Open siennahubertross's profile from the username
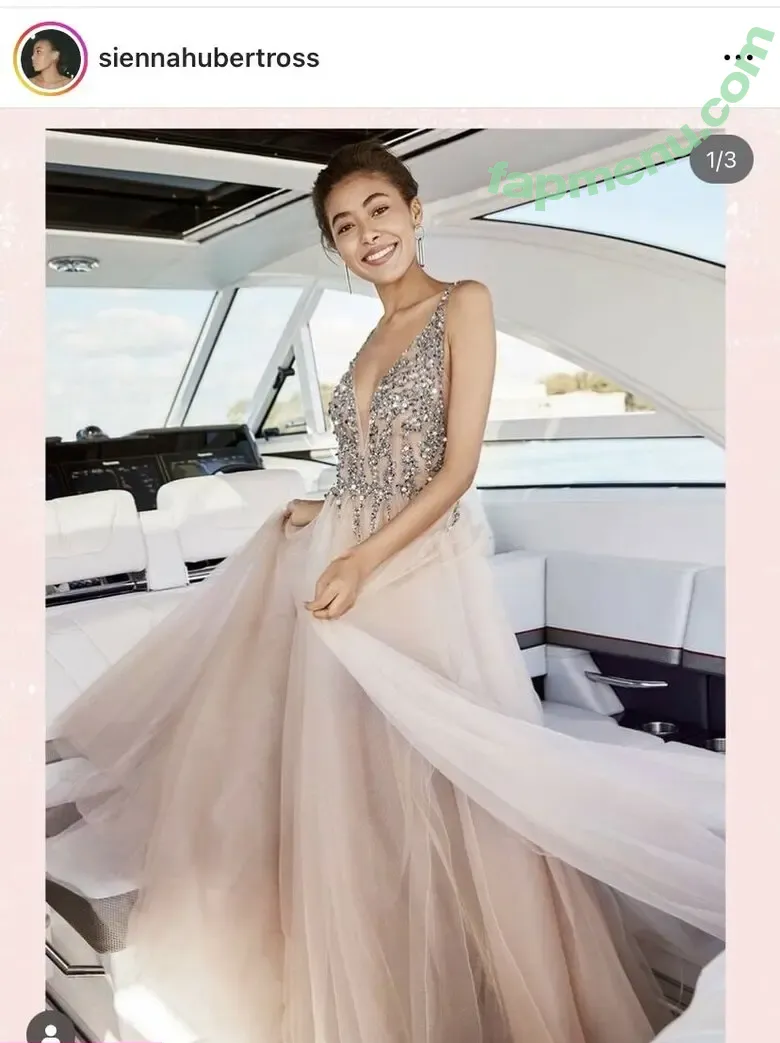This screenshot has height=1043, width=780. pos(209,58)
